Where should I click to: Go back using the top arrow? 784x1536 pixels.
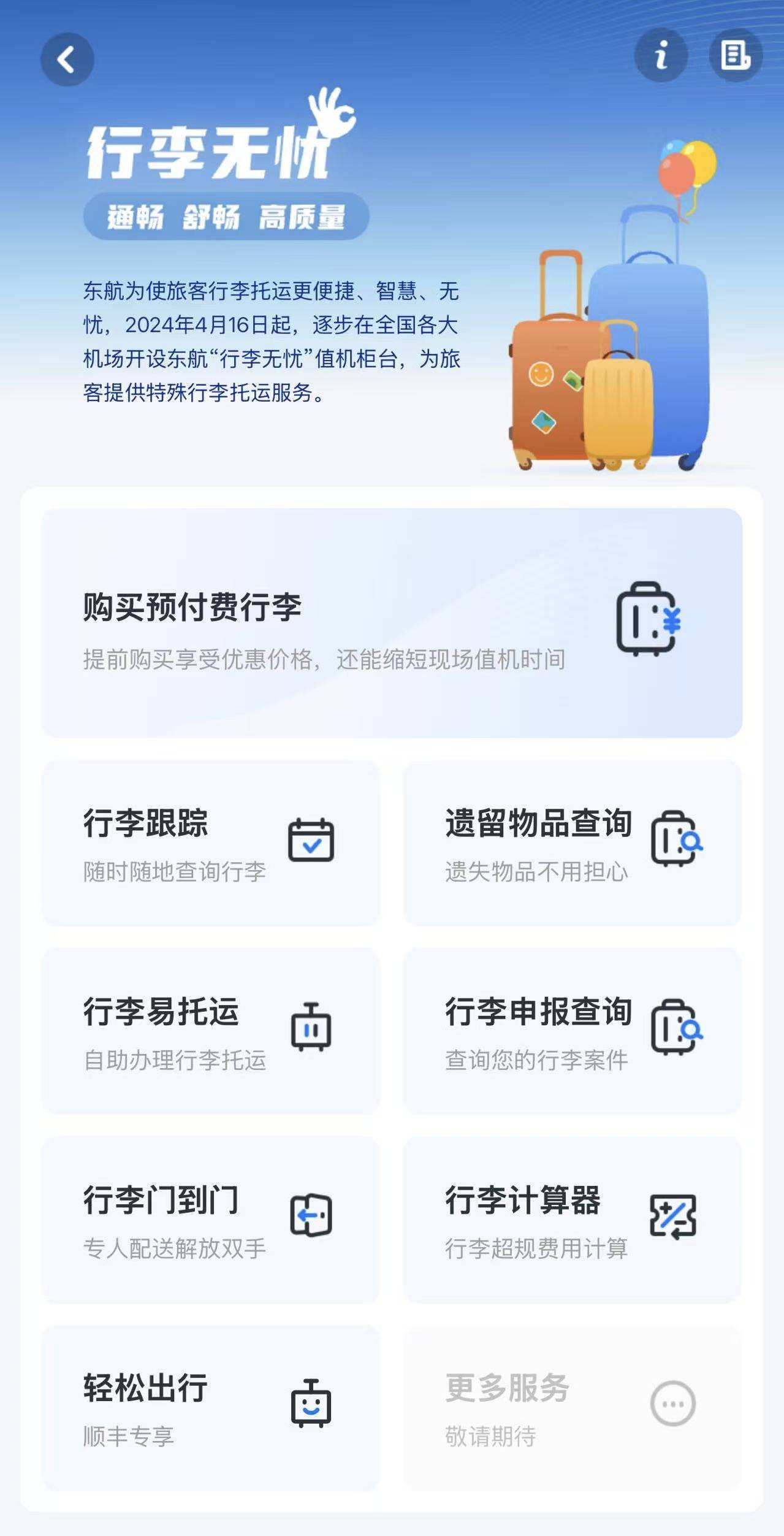click(67, 59)
